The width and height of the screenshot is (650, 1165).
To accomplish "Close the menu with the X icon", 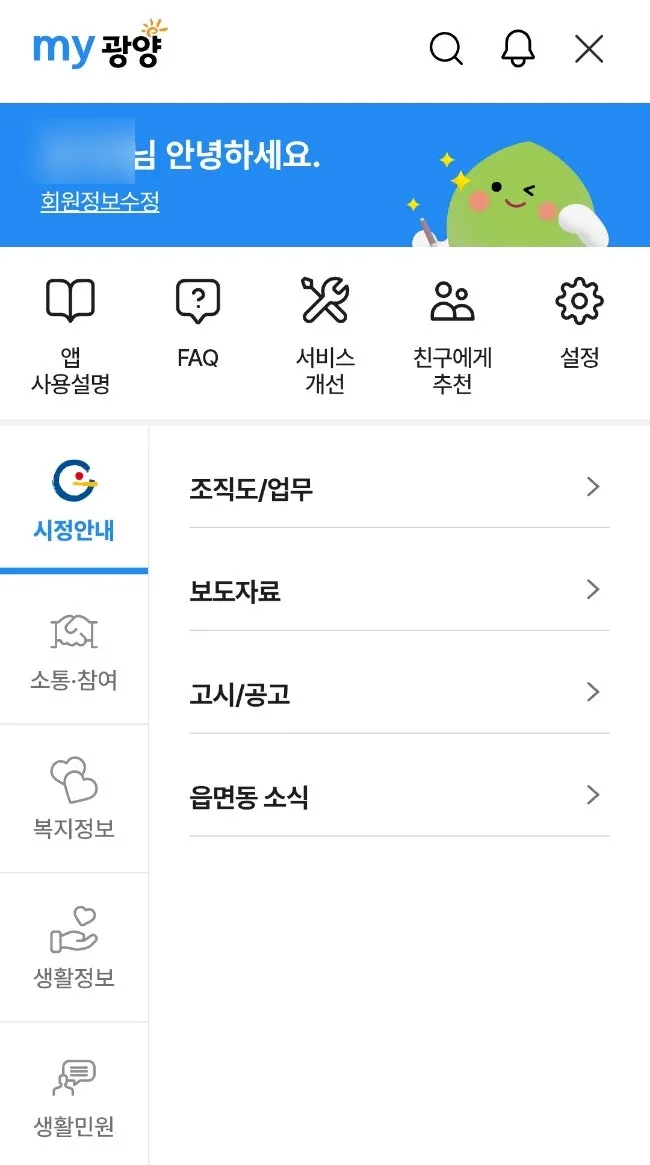I will pos(589,48).
